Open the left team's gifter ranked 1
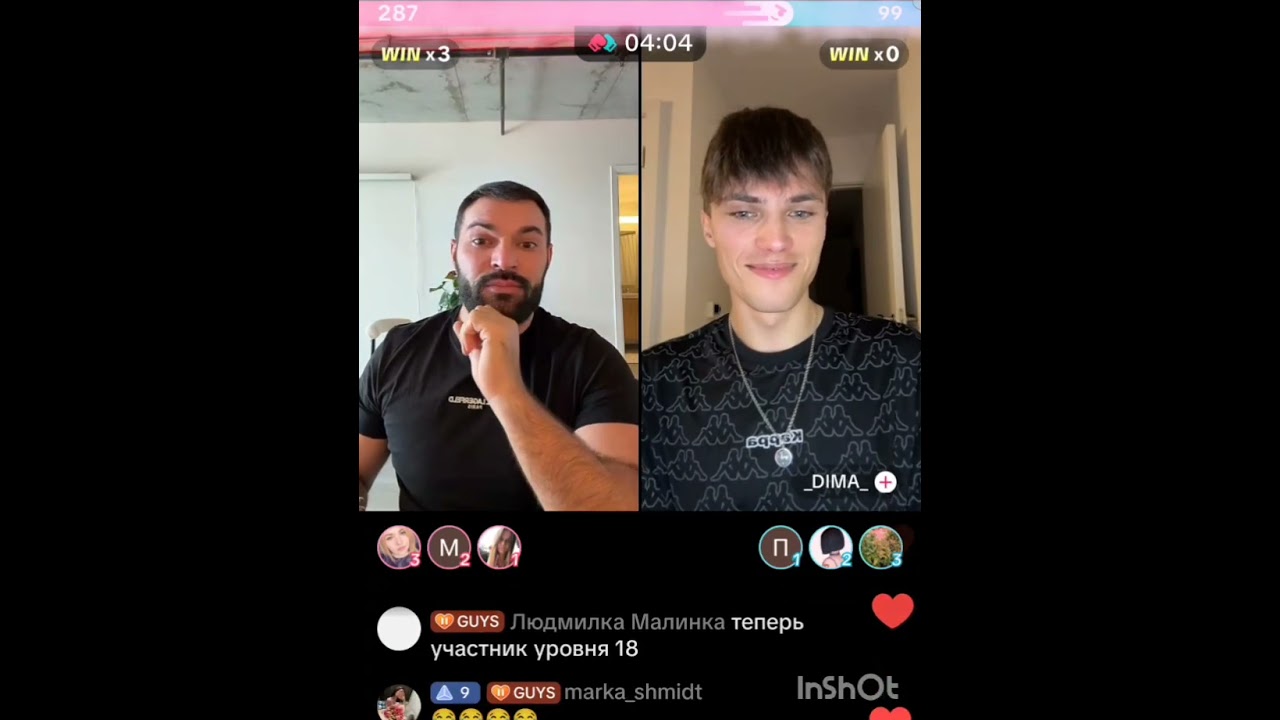The height and width of the screenshot is (720, 1280). (x=499, y=547)
